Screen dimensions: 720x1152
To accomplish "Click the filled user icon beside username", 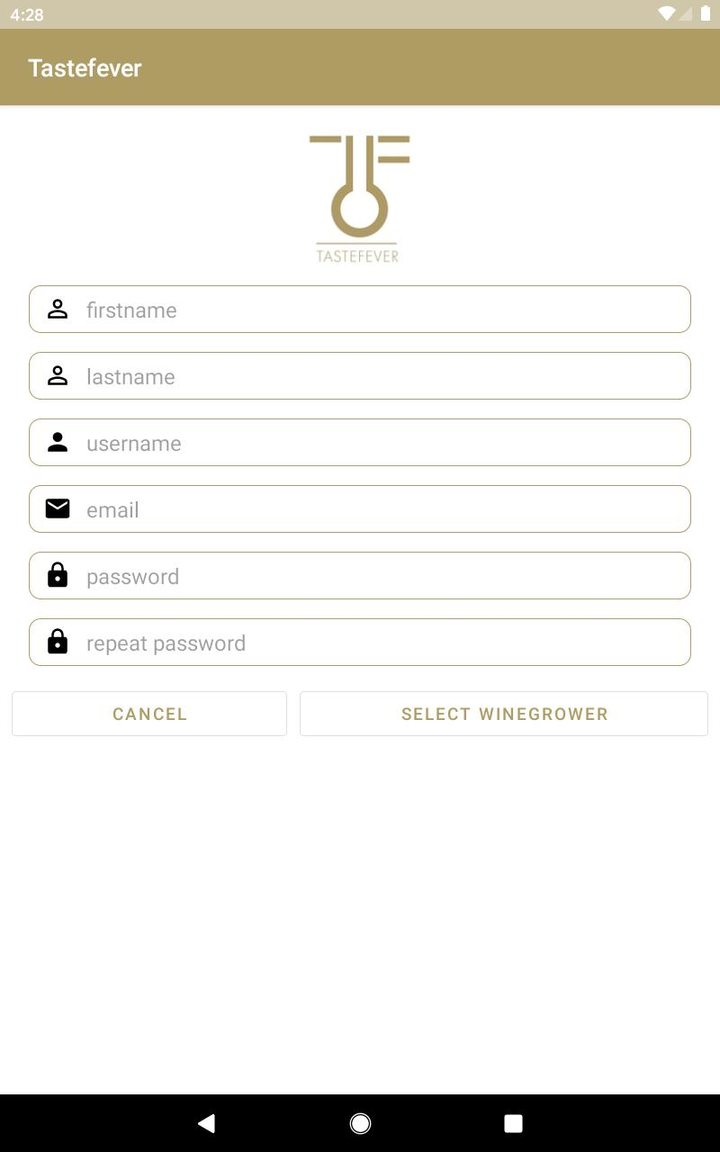I will point(57,442).
